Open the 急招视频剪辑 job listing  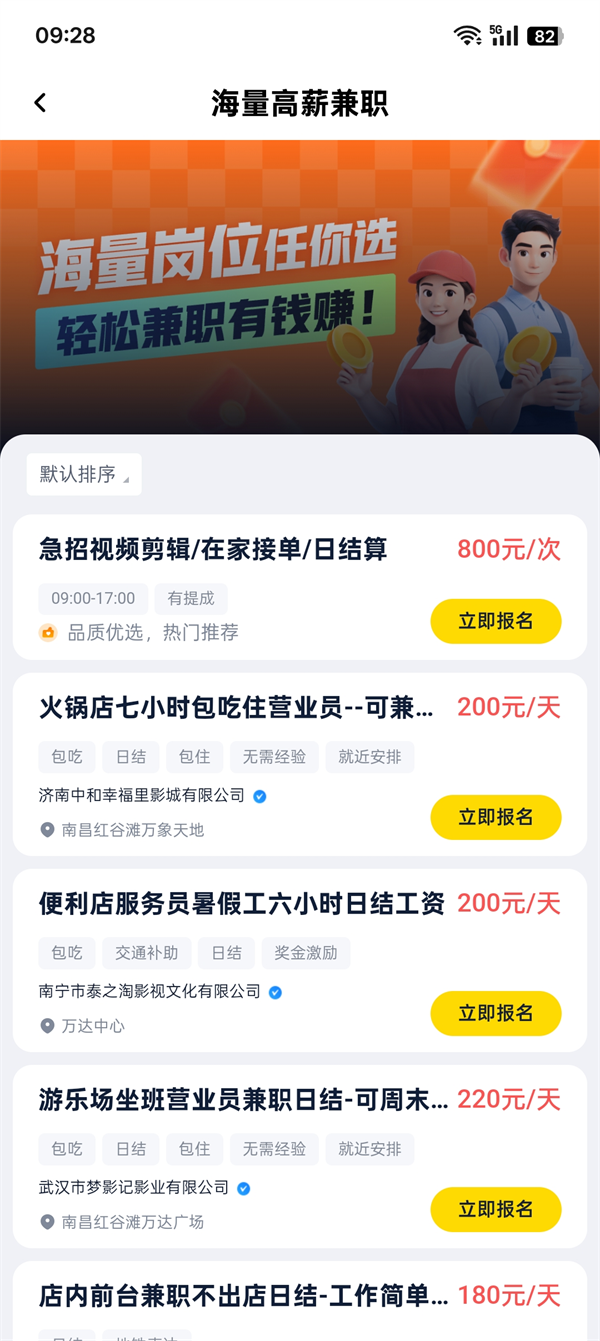point(213,549)
